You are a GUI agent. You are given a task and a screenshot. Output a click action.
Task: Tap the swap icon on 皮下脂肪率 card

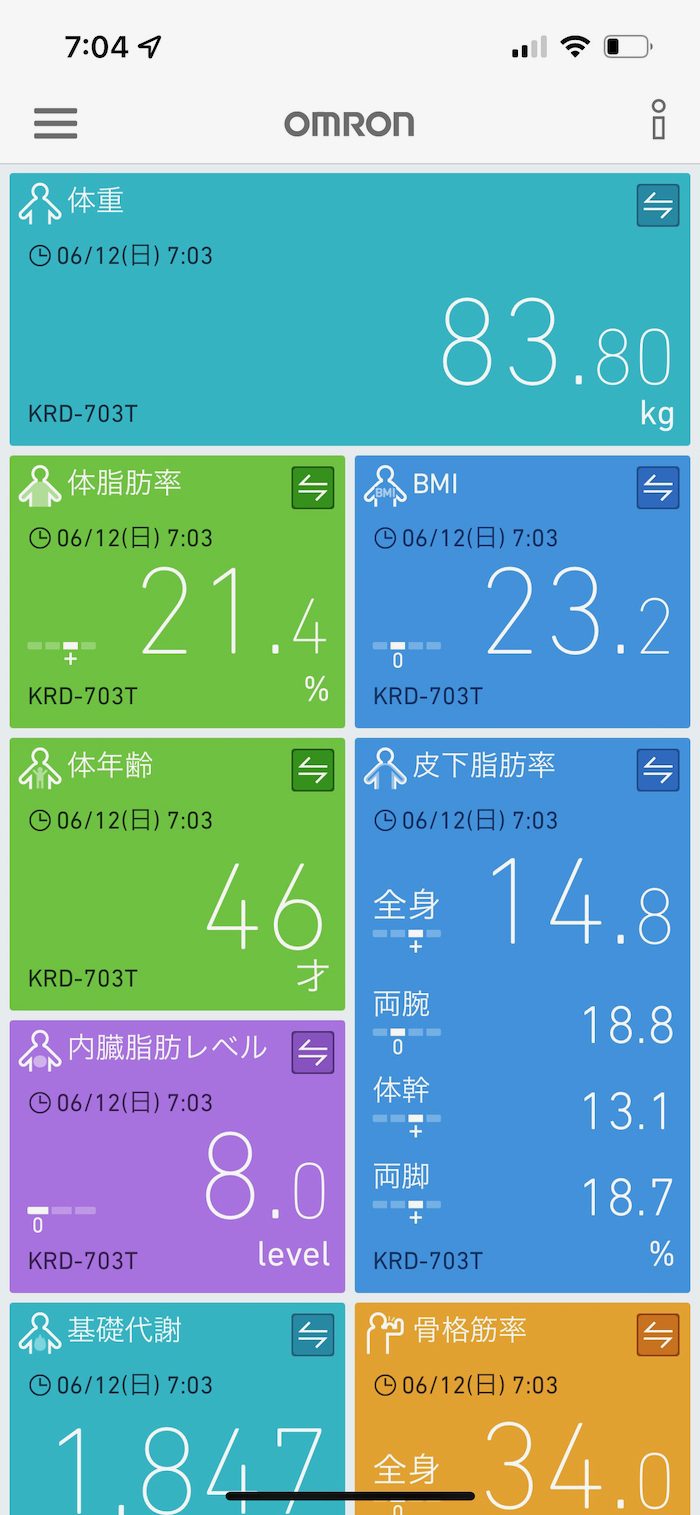click(657, 770)
